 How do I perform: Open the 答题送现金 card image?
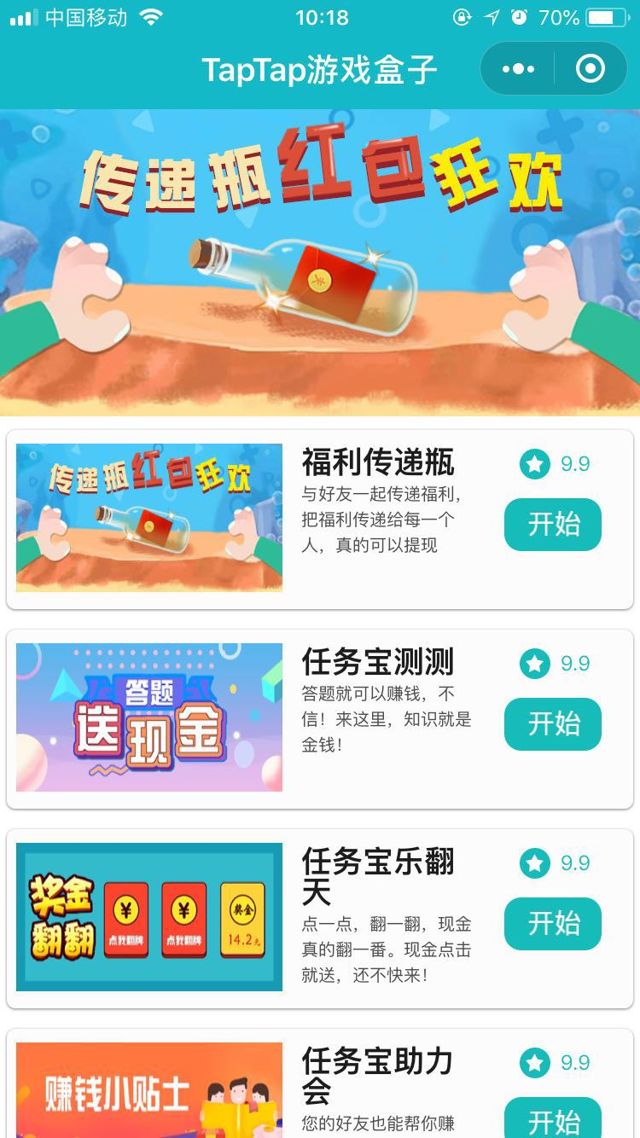tap(149, 717)
